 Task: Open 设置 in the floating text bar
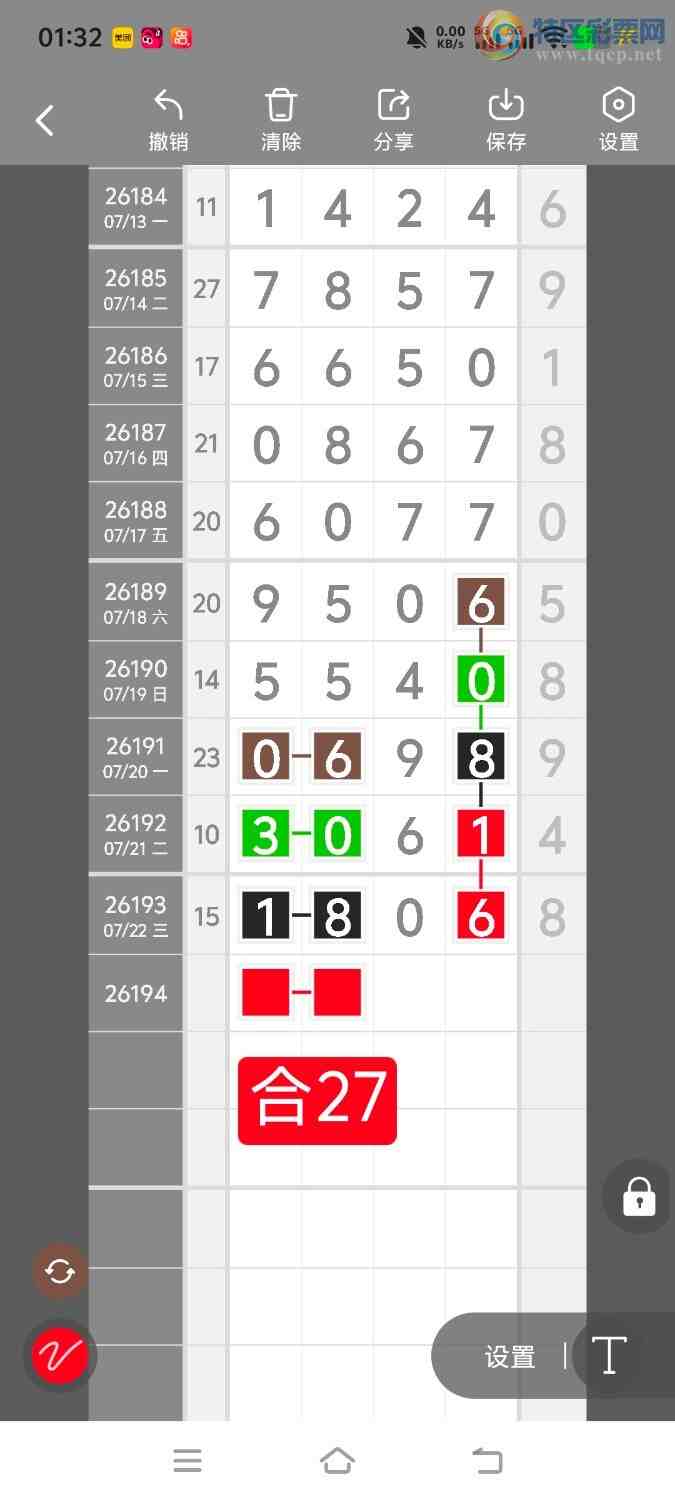coord(510,1357)
